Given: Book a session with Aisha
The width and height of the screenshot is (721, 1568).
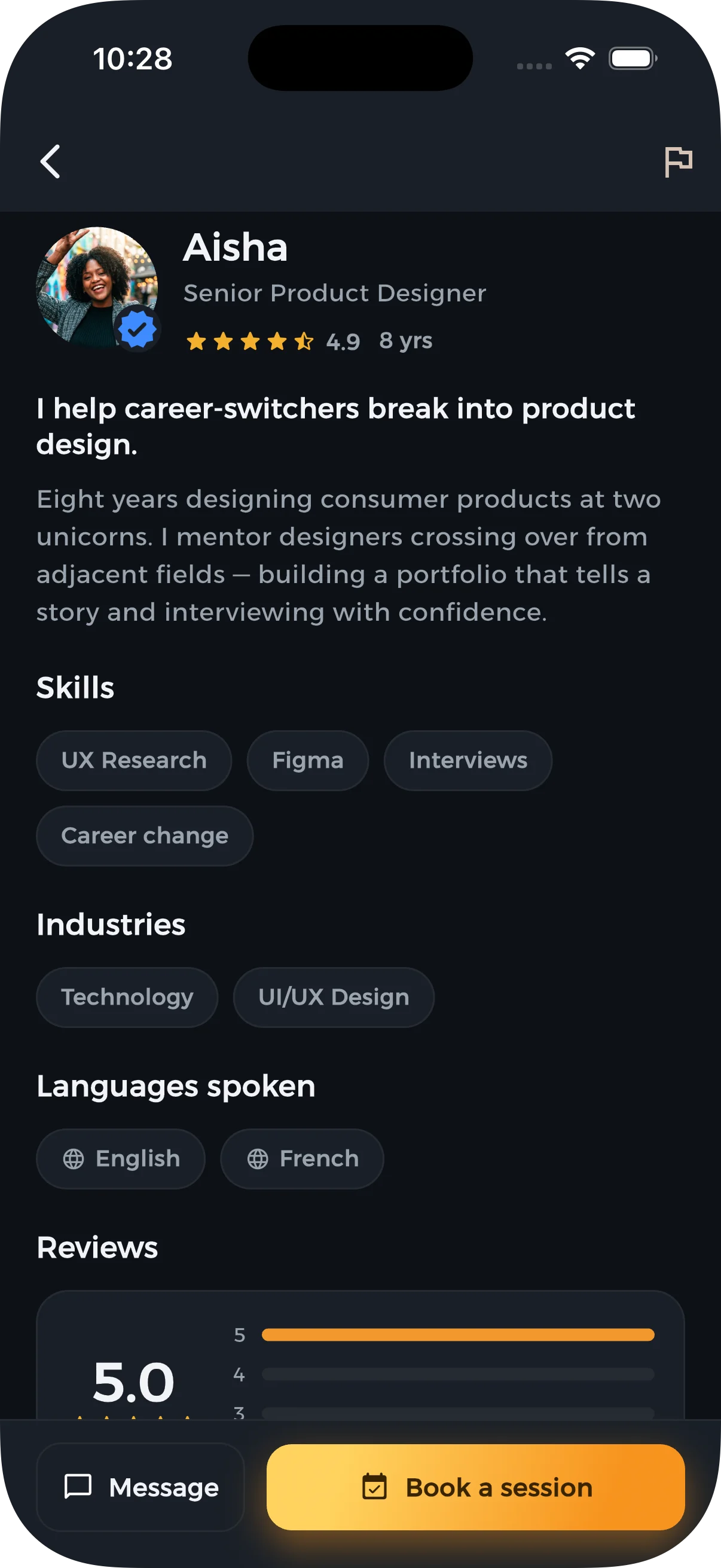Looking at the screenshot, I should 476,1487.
